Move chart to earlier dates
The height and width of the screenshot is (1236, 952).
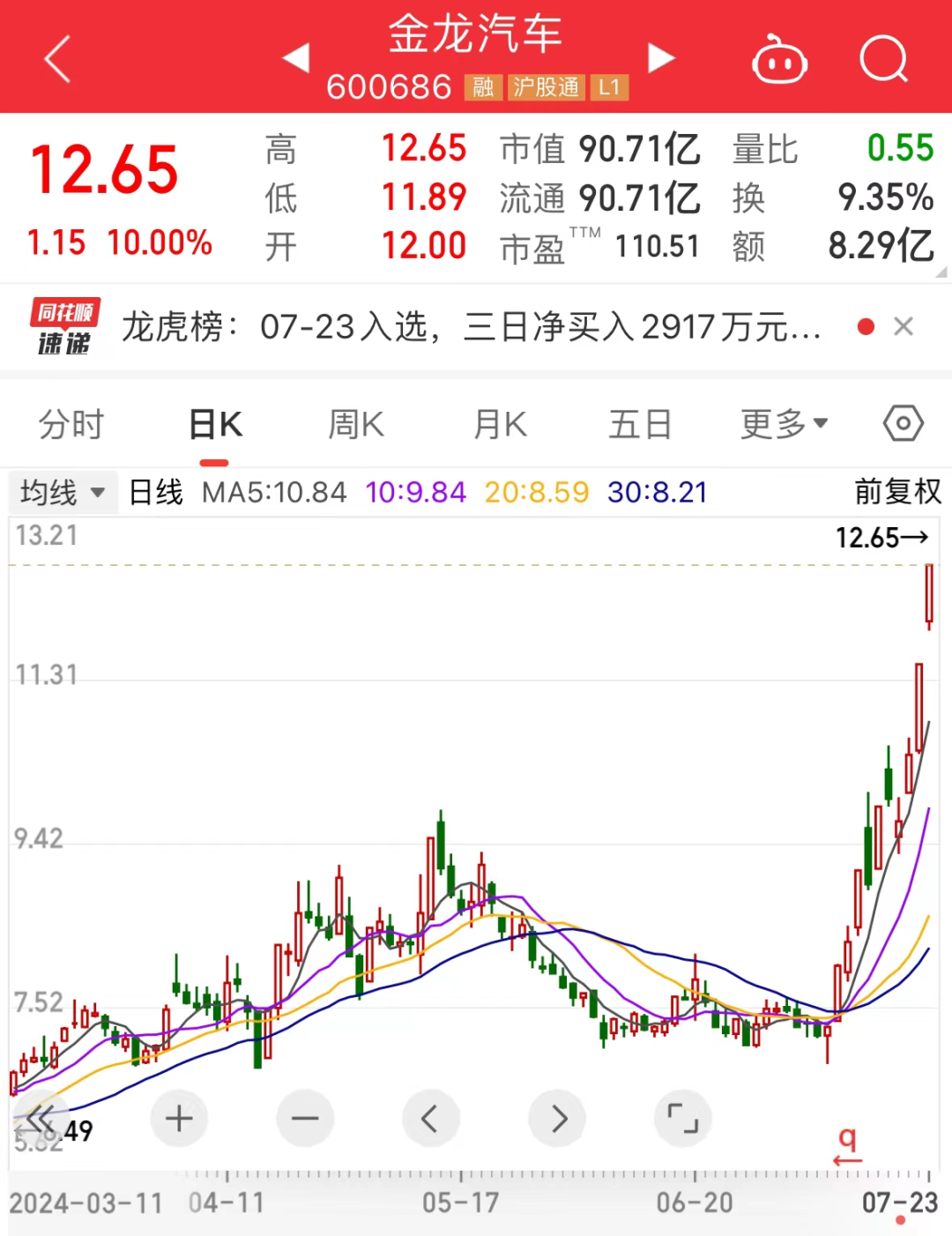click(431, 1119)
